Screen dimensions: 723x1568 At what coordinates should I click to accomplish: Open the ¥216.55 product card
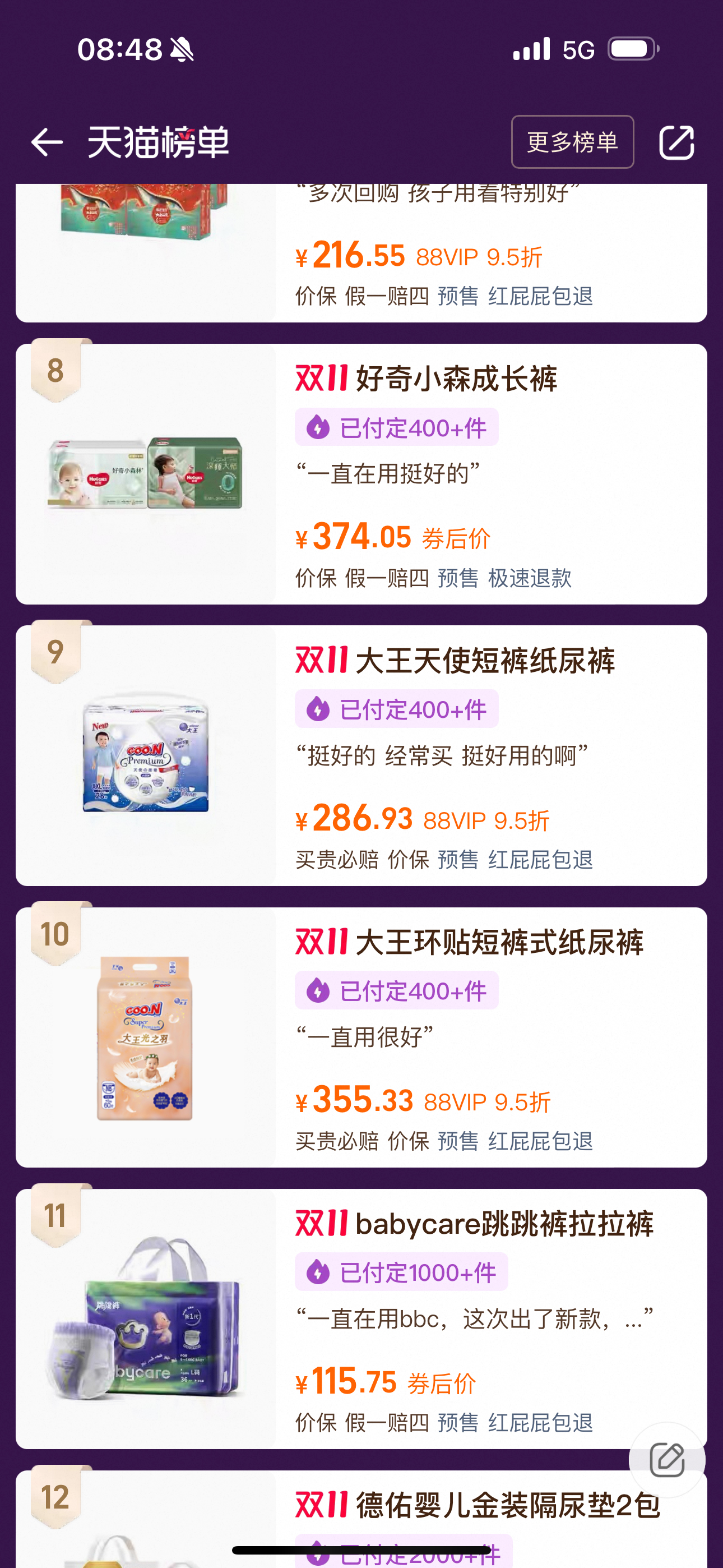(x=361, y=255)
